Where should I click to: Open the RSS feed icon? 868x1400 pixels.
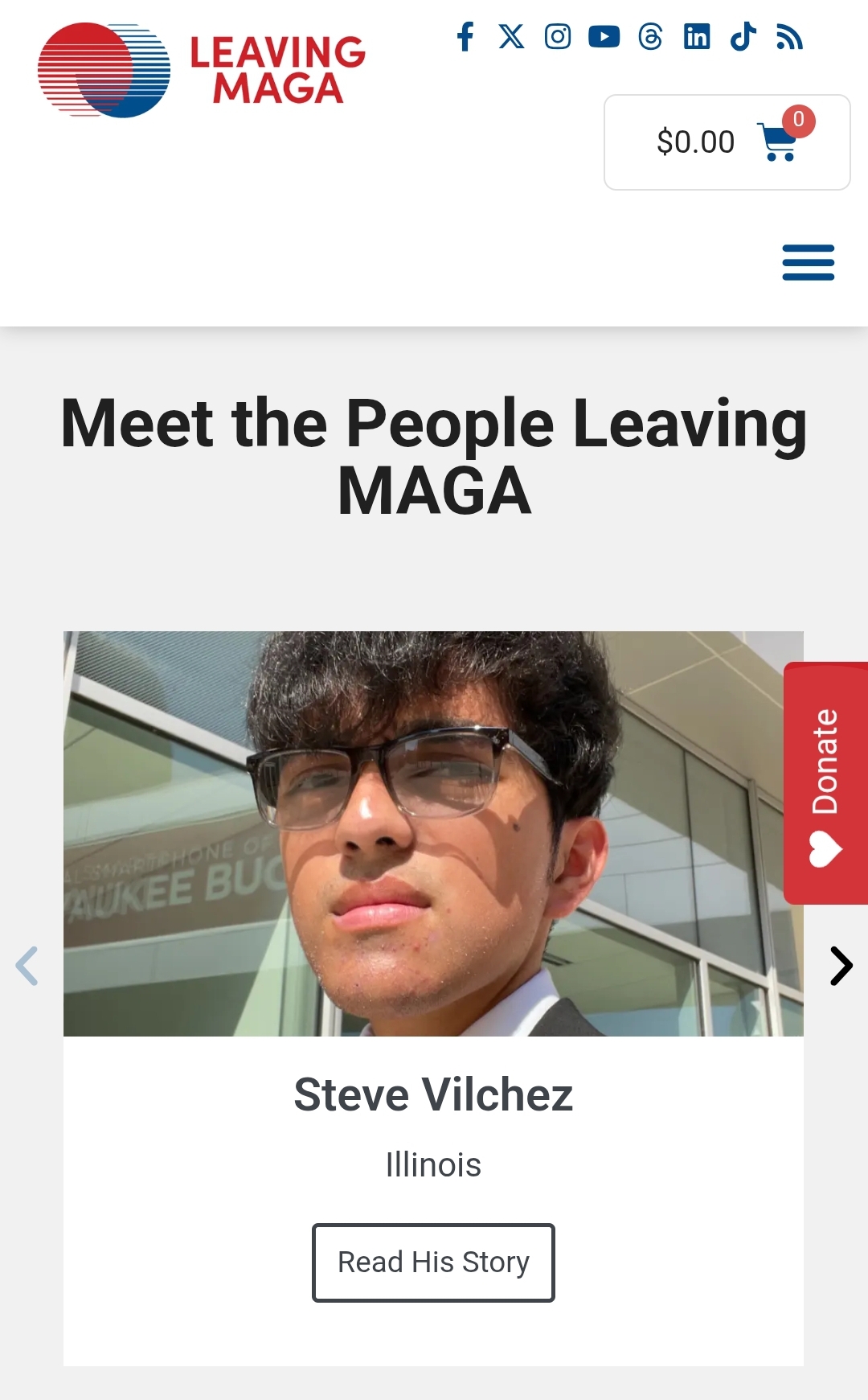point(789,37)
